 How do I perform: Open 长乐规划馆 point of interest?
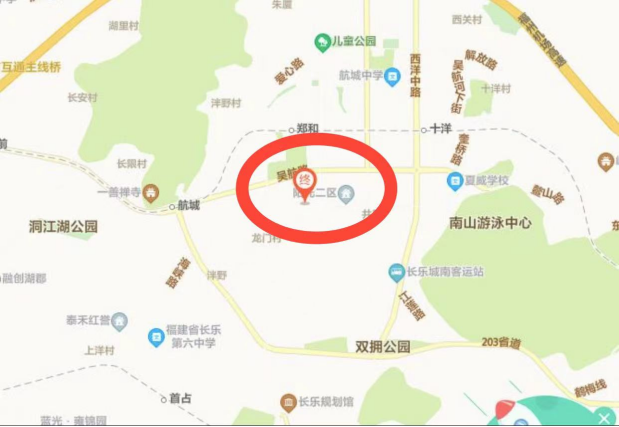tap(288, 402)
